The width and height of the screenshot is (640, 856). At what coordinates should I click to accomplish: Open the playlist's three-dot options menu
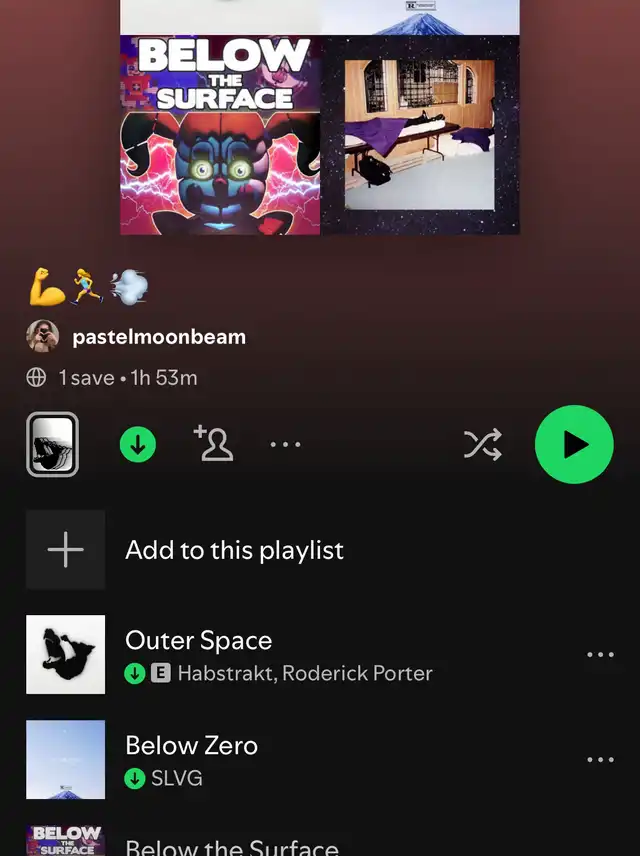tap(286, 444)
